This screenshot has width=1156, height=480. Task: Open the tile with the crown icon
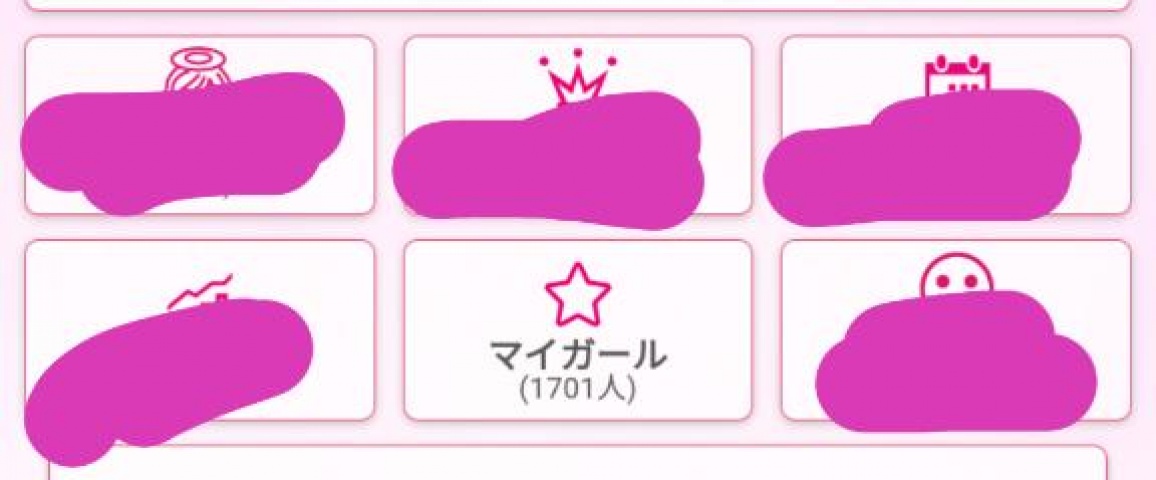click(x=577, y=125)
